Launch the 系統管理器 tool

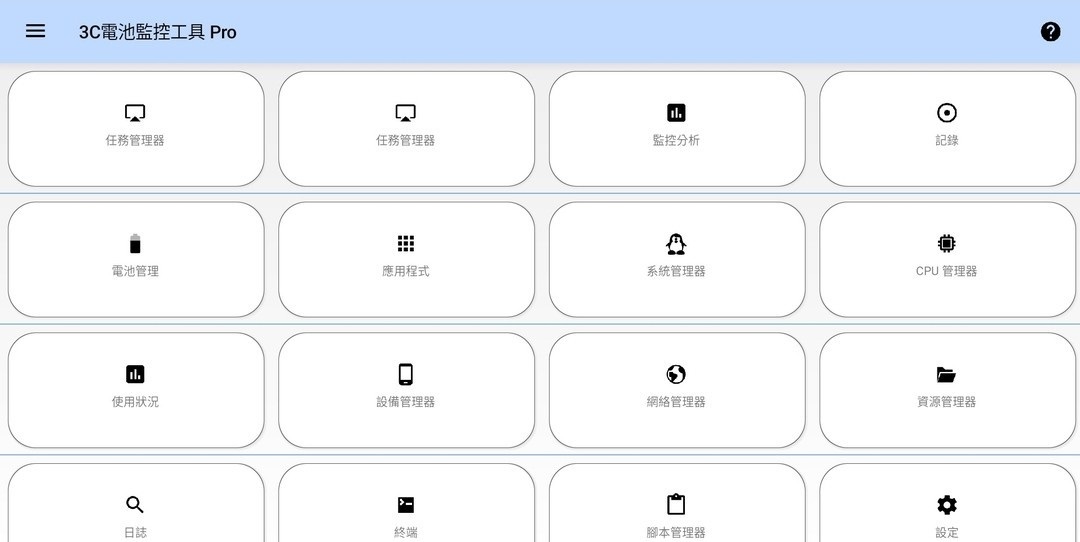[677, 259]
